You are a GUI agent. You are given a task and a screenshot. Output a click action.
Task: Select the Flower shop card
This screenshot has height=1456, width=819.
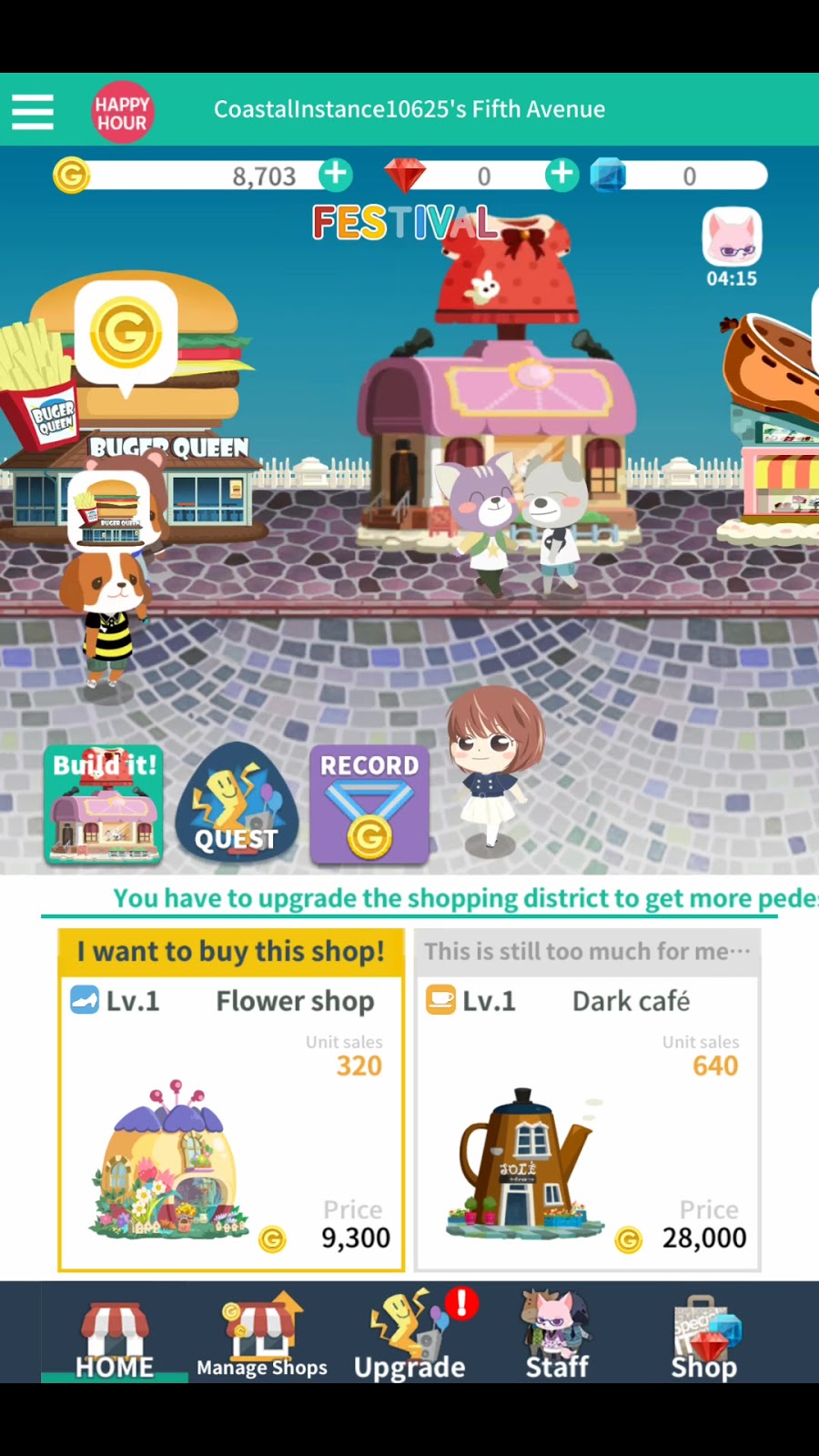click(231, 1101)
